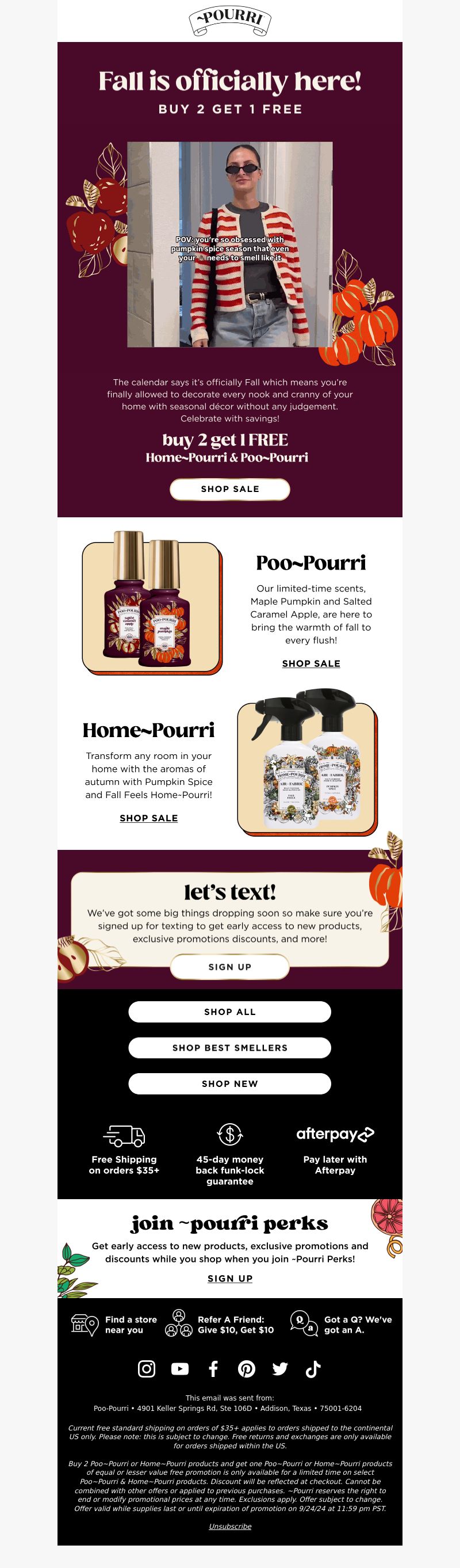Tap the Unsubscribe link
The image size is (460, 1568).
tap(229, 1526)
